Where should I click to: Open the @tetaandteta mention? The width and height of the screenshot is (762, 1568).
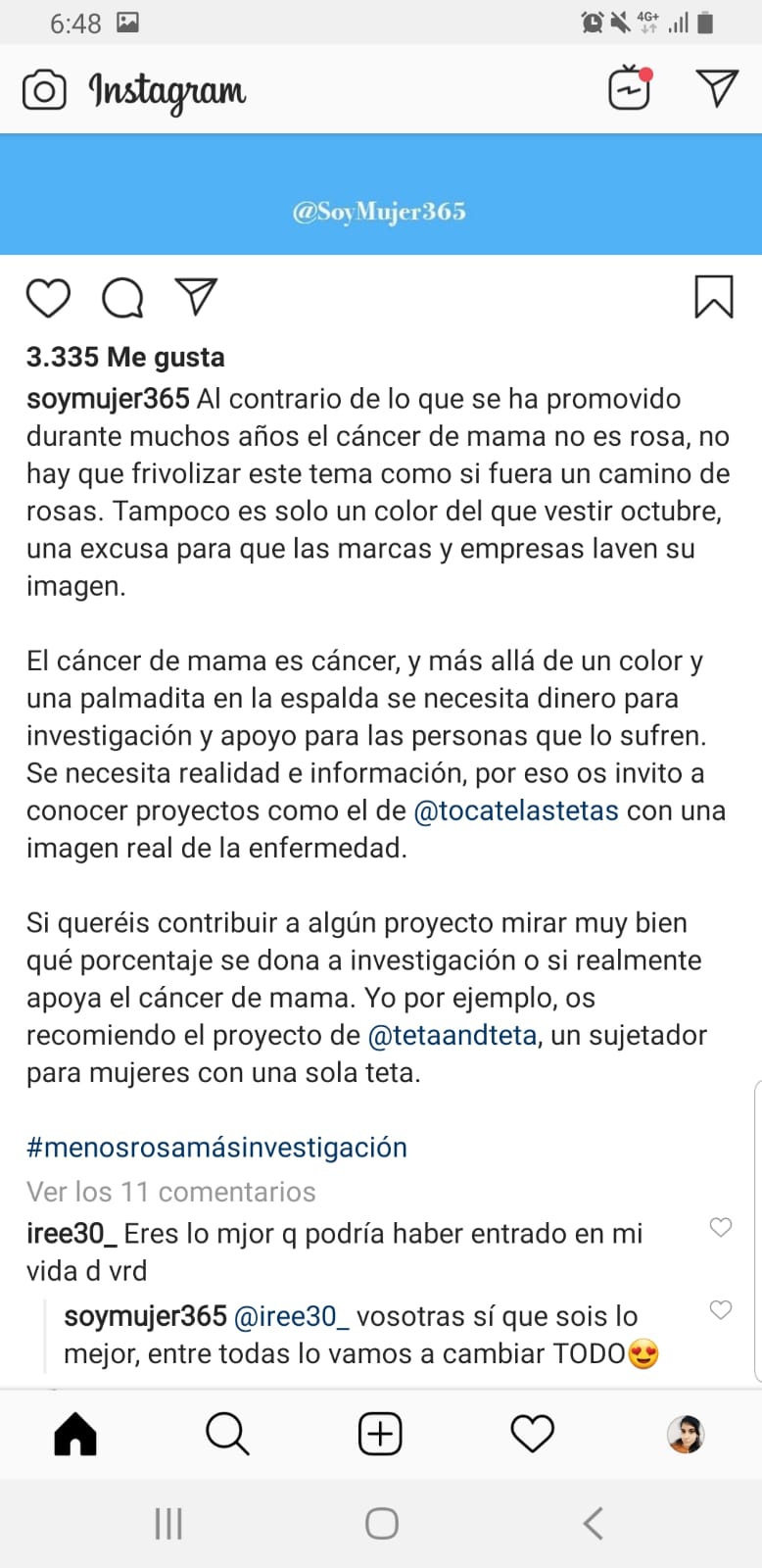pyautogui.click(x=452, y=1035)
